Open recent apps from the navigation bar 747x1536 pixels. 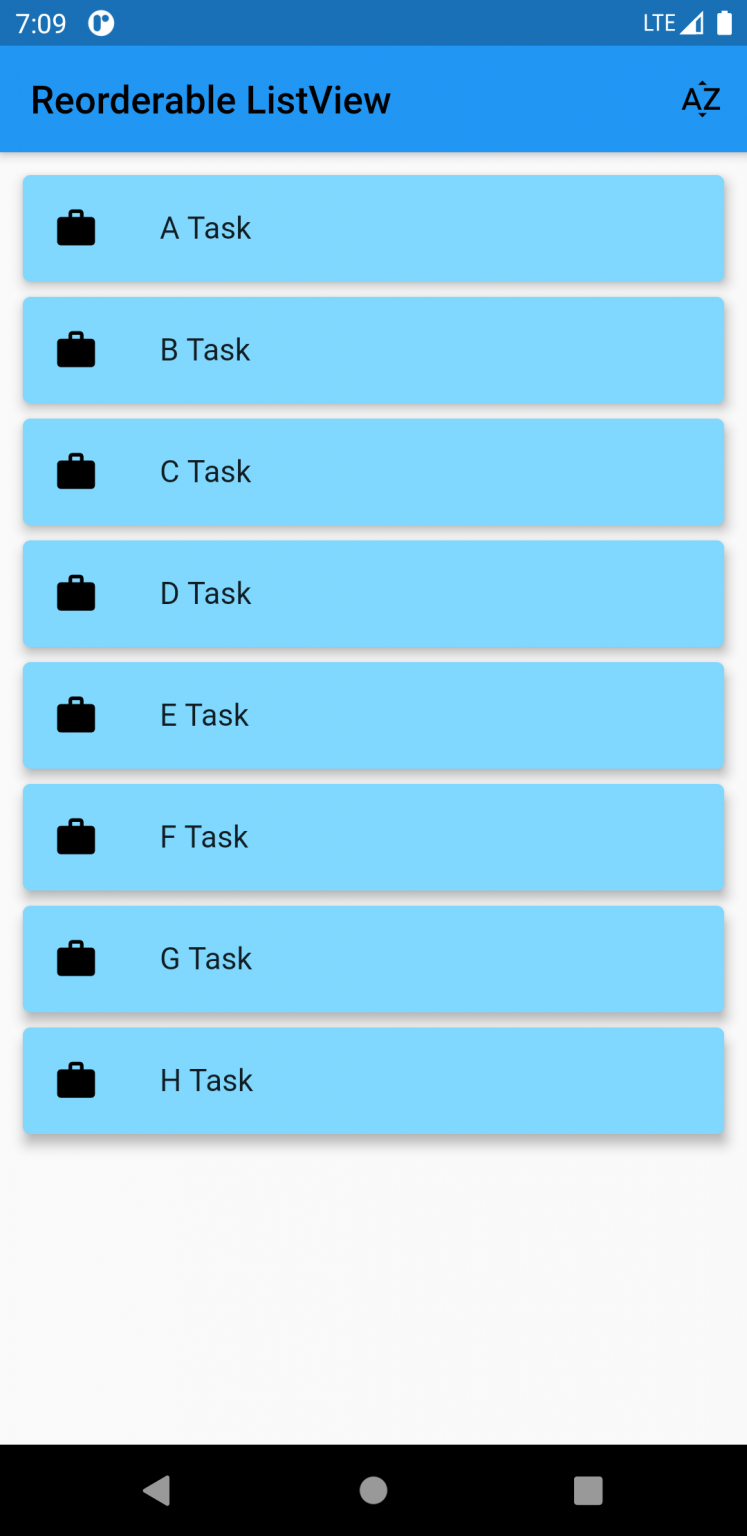pyautogui.click(x=588, y=1490)
